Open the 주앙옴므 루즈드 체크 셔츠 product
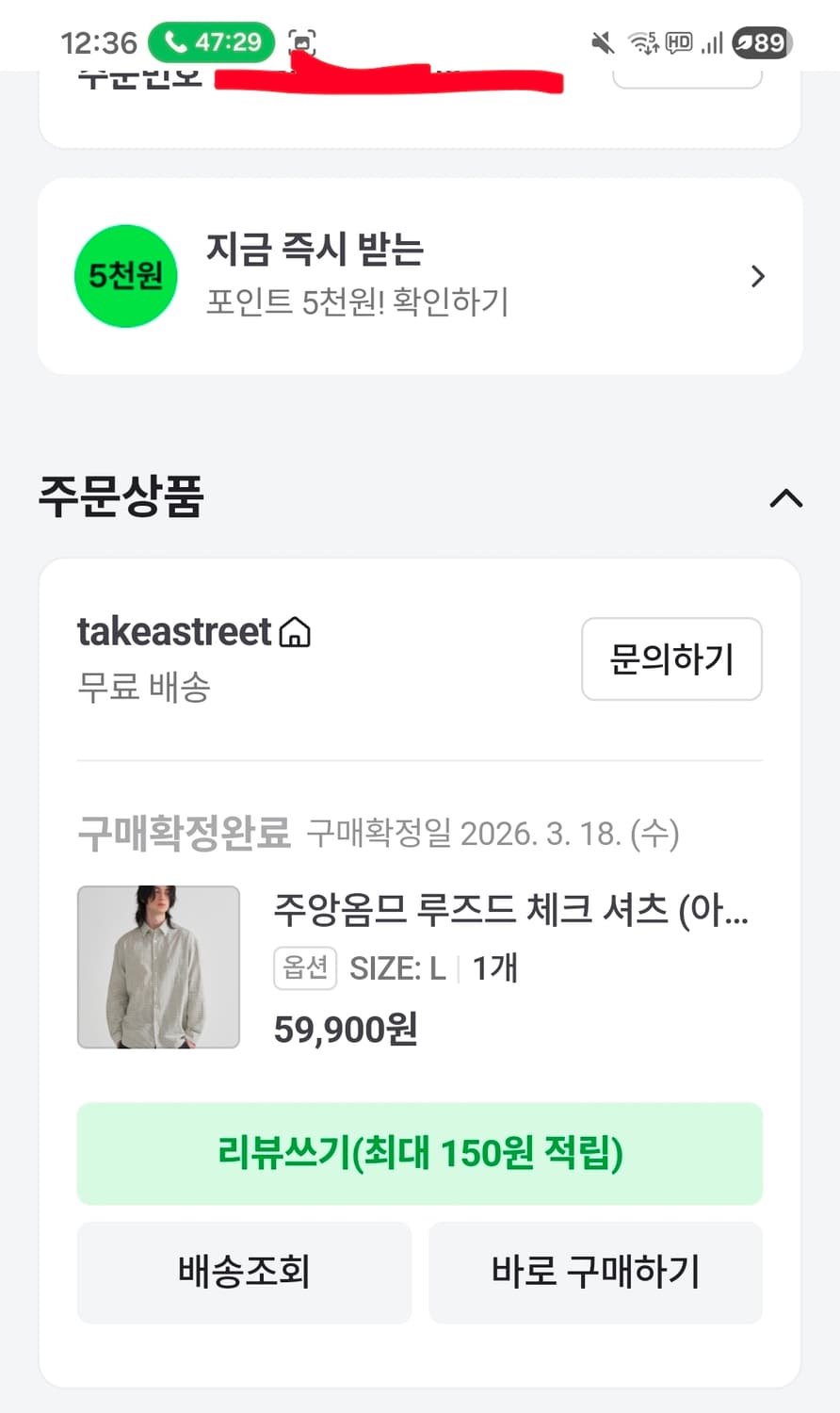 509,912
